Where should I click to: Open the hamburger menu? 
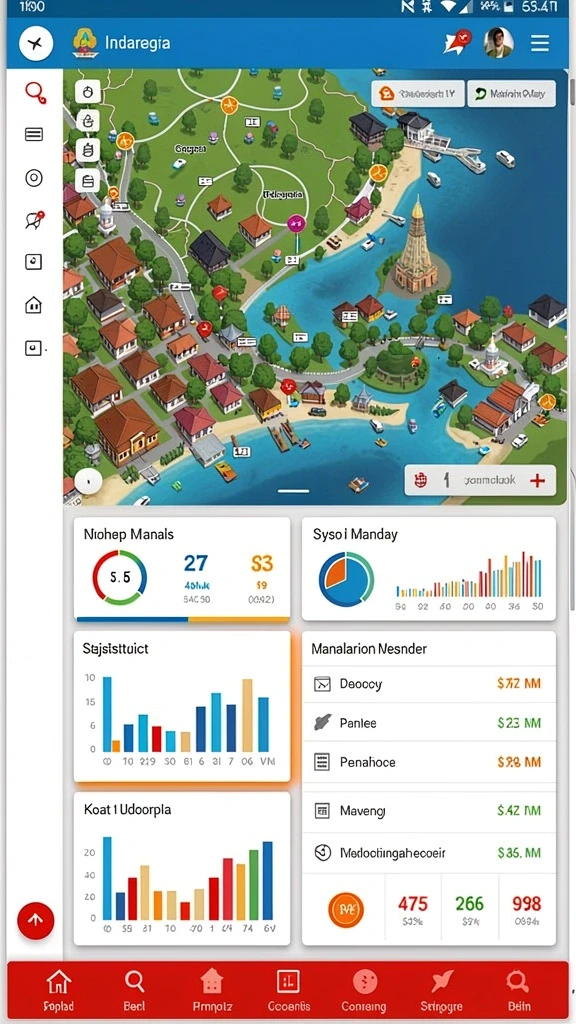pyautogui.click(x=539, y=44)
